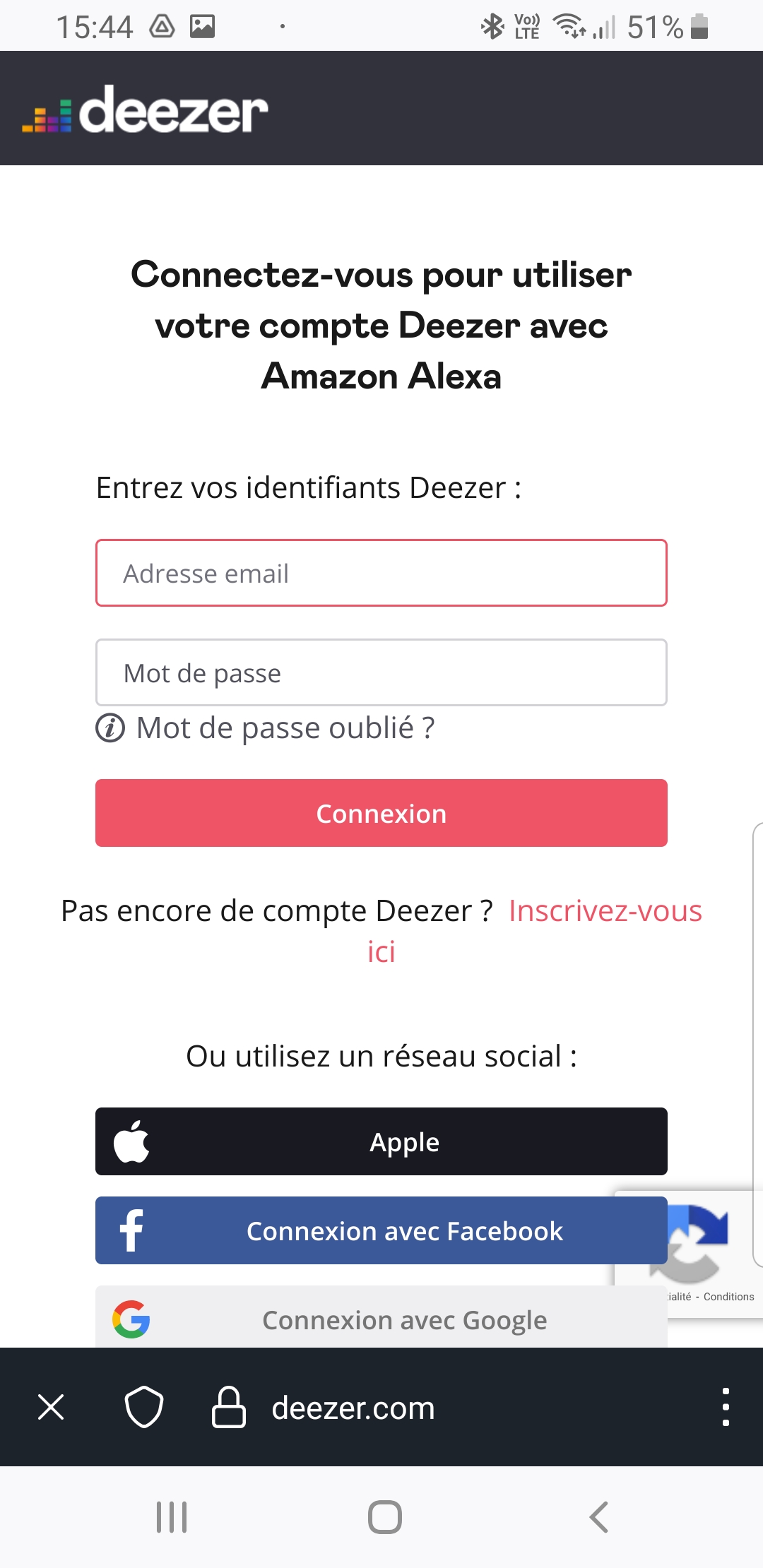Select Connexion avec Facebook
Image resolution: width=763 pixels, height=1568 pixels.
(381, 1230)
